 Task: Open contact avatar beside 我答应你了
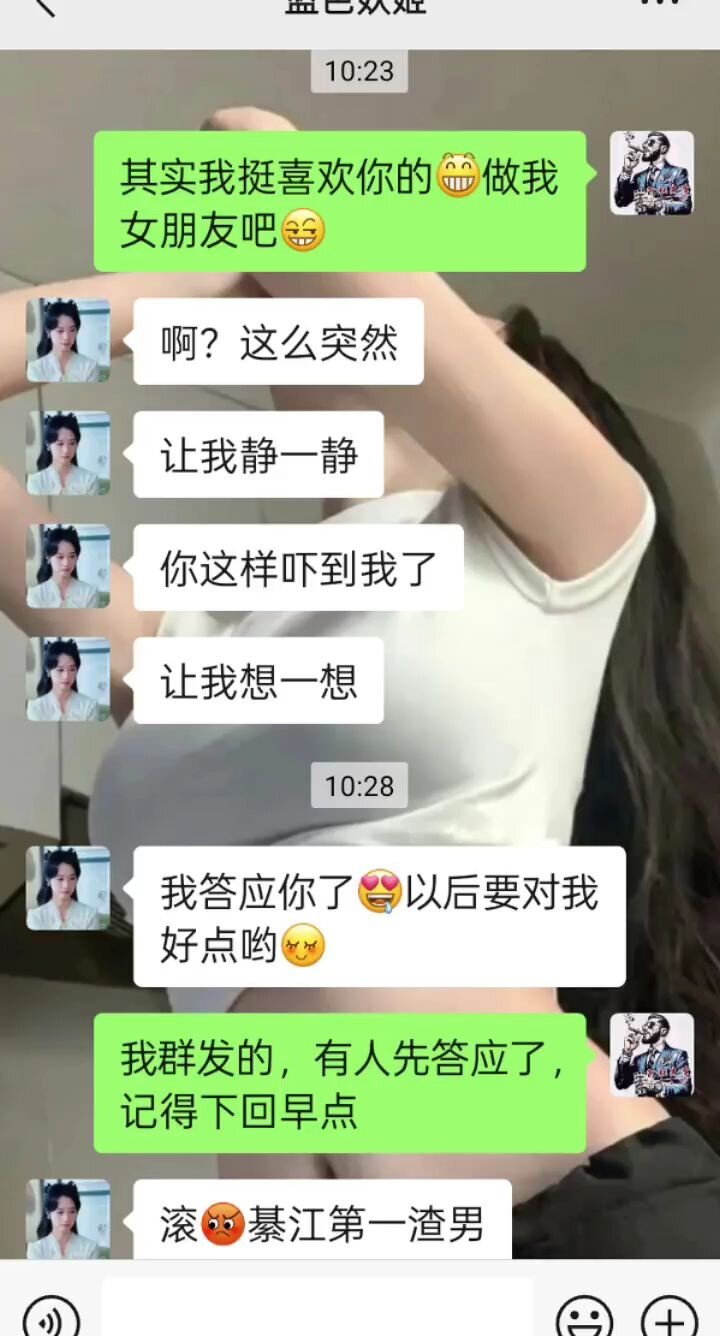click(68, 888)
